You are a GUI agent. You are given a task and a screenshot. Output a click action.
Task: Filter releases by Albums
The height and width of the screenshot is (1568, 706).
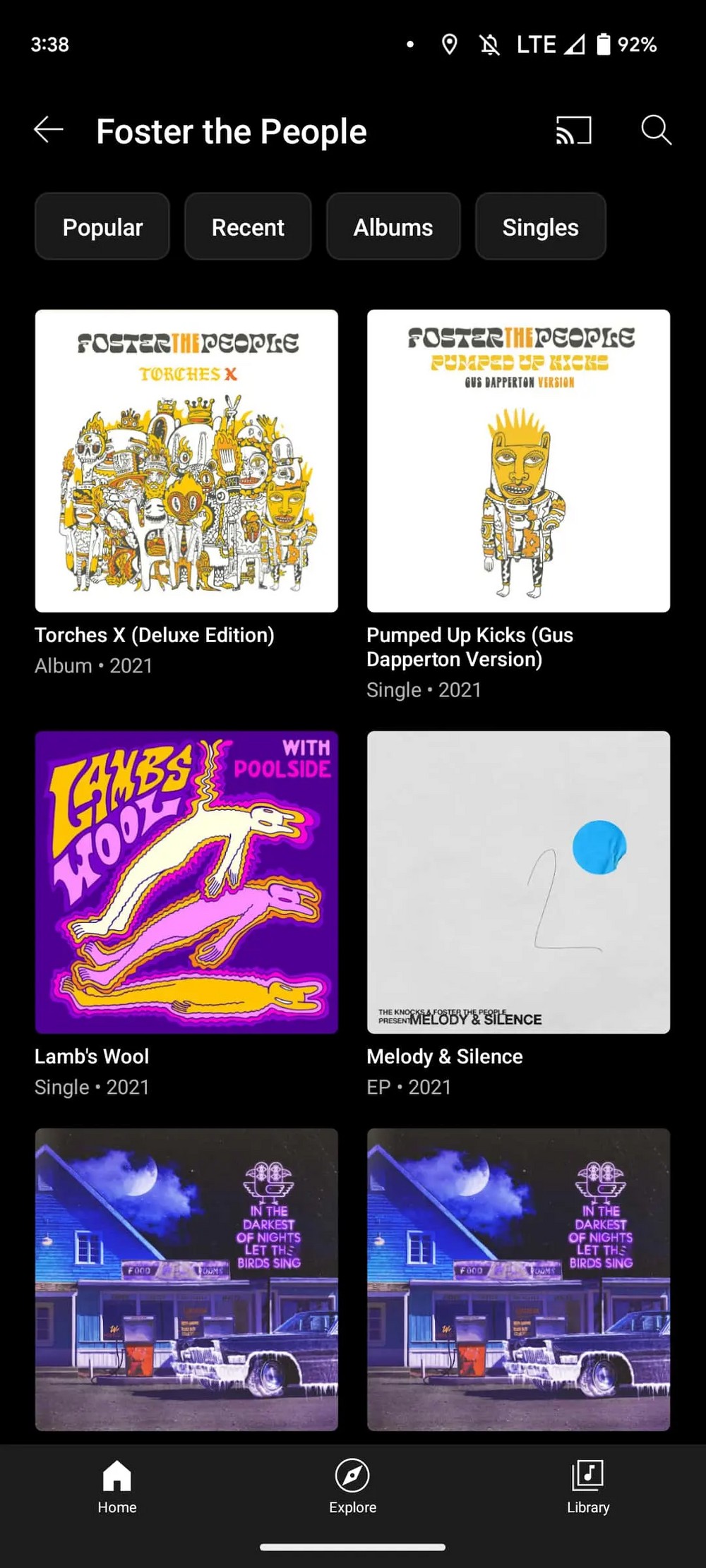point(393,227)
